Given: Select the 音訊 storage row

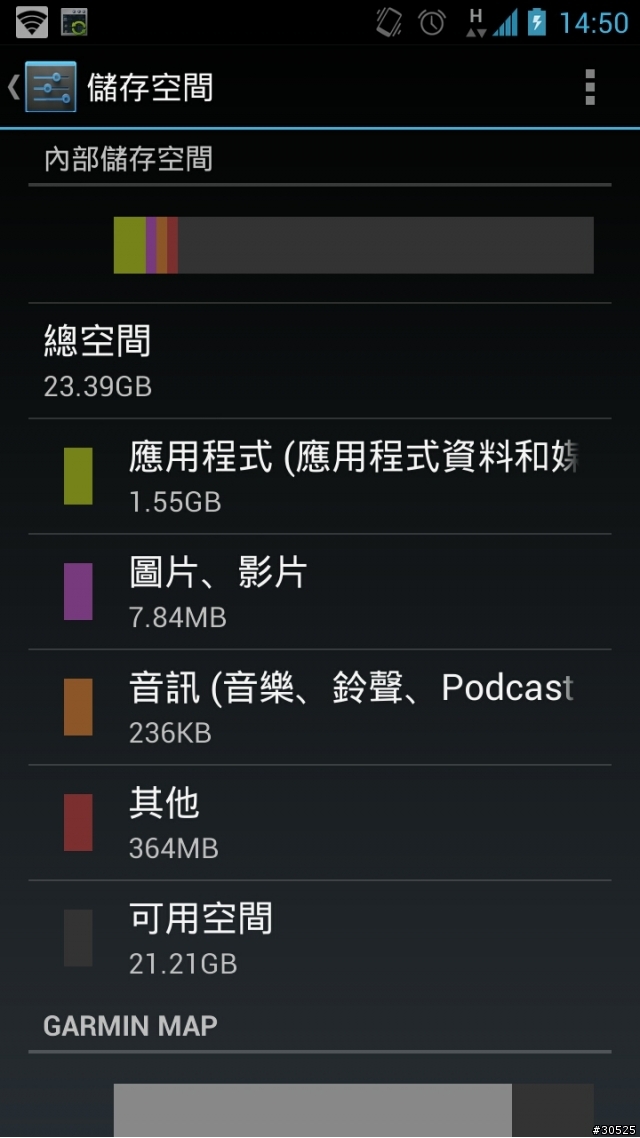Looking at the screenshot, I should click(x=320, y=707).
